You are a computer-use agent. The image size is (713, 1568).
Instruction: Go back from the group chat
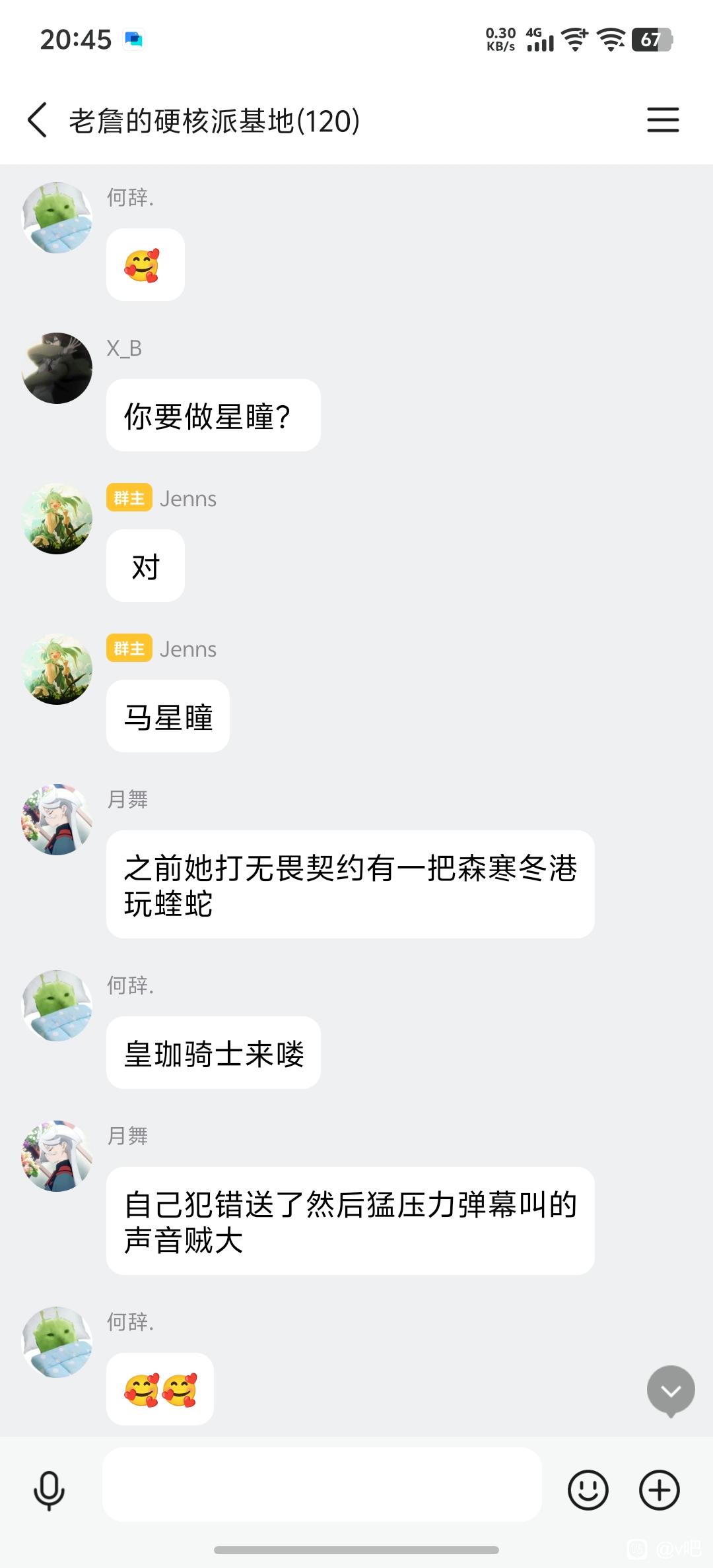tap(38, 120)
